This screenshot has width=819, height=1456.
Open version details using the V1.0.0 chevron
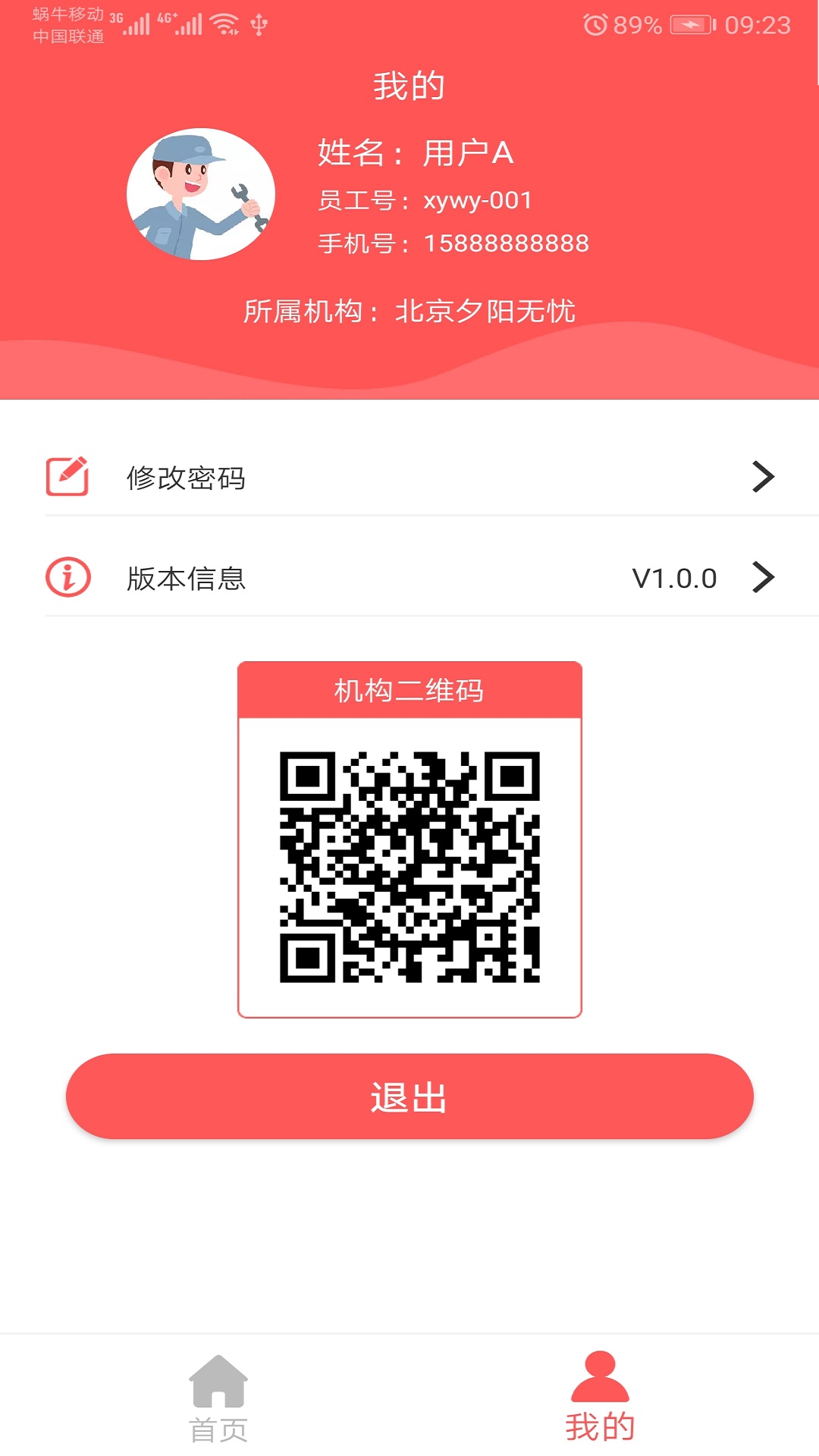[x=763, y=577]
